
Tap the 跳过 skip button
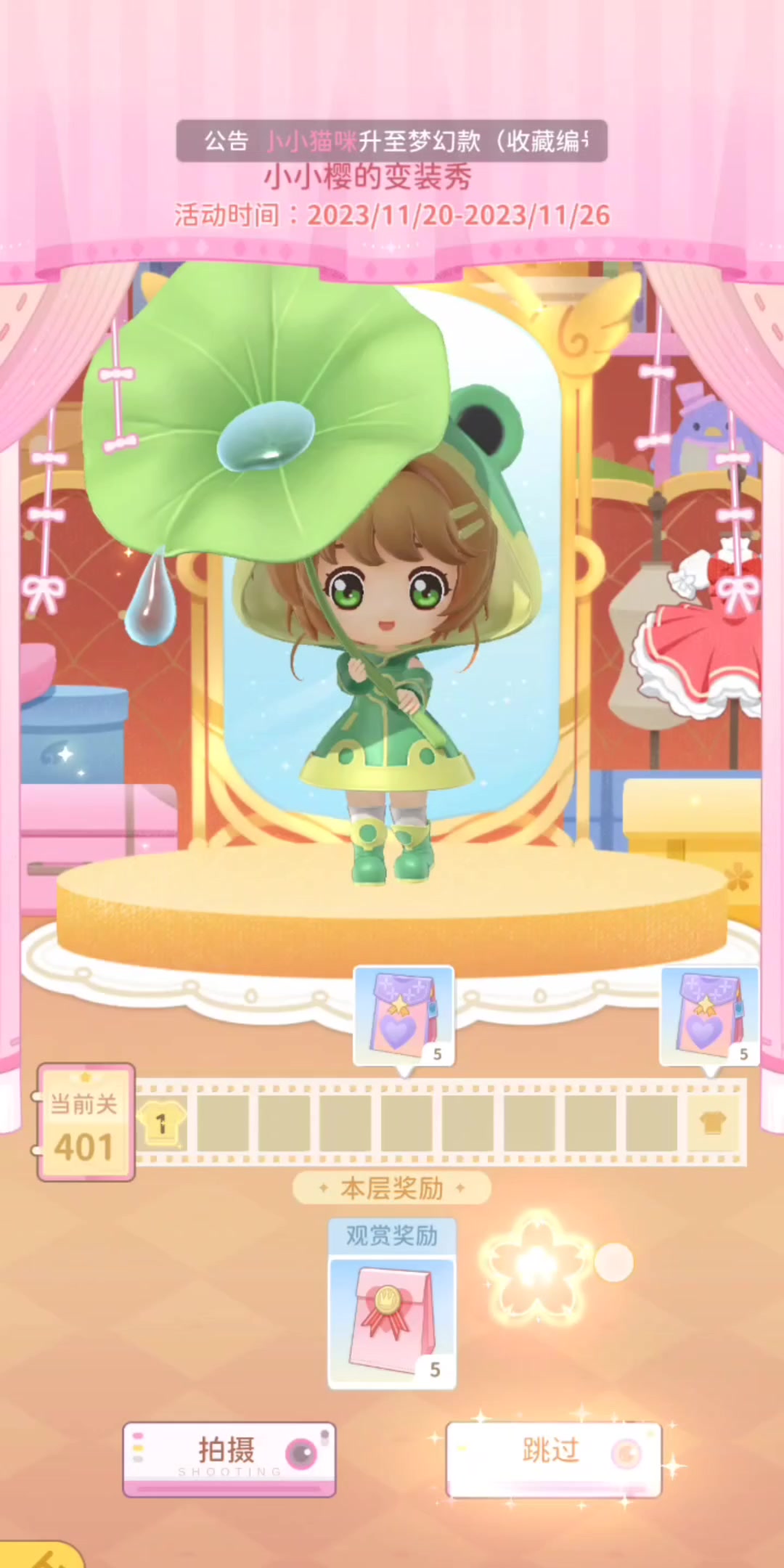553,1458
